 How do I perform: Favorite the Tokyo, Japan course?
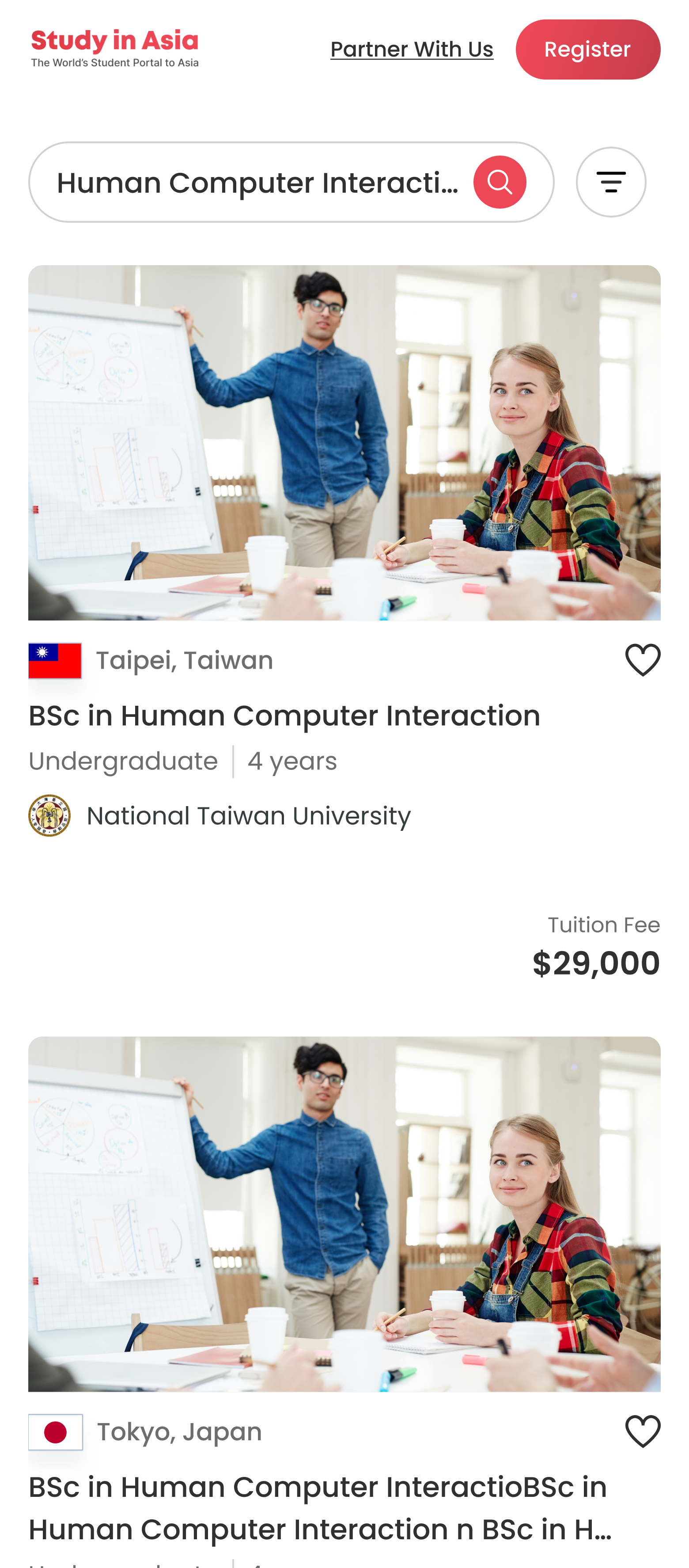[642, 1431]
